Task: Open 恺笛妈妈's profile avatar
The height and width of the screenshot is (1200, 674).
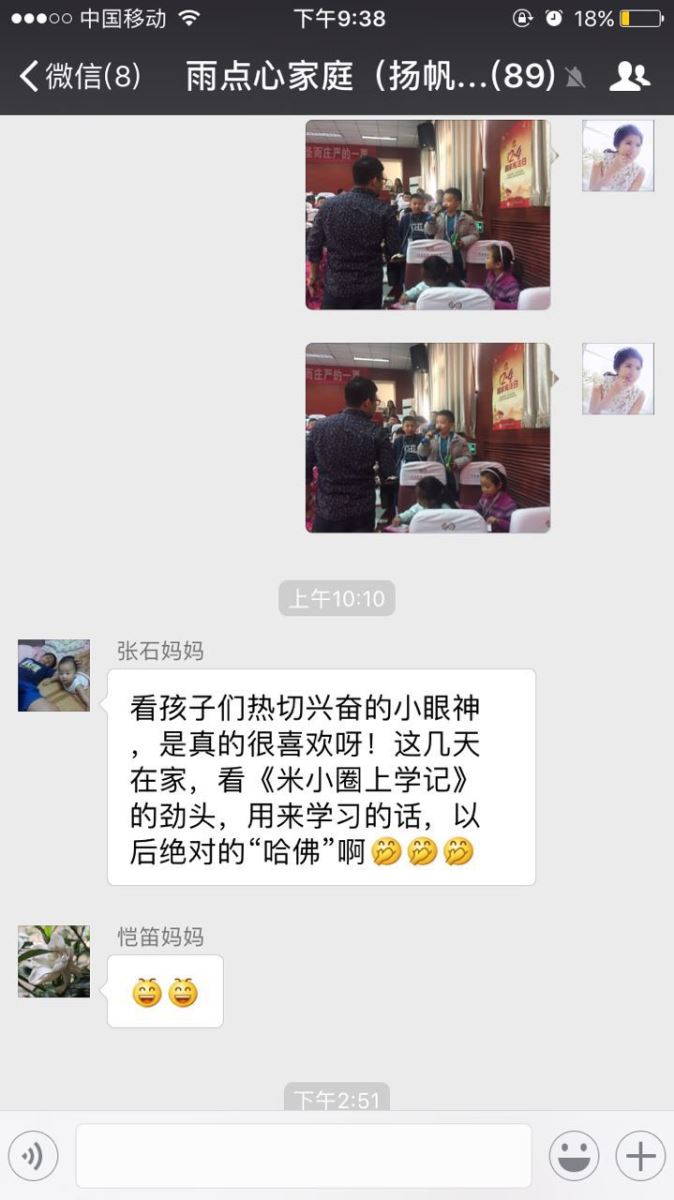Action: pyautogui.click(x=54, y=961)
